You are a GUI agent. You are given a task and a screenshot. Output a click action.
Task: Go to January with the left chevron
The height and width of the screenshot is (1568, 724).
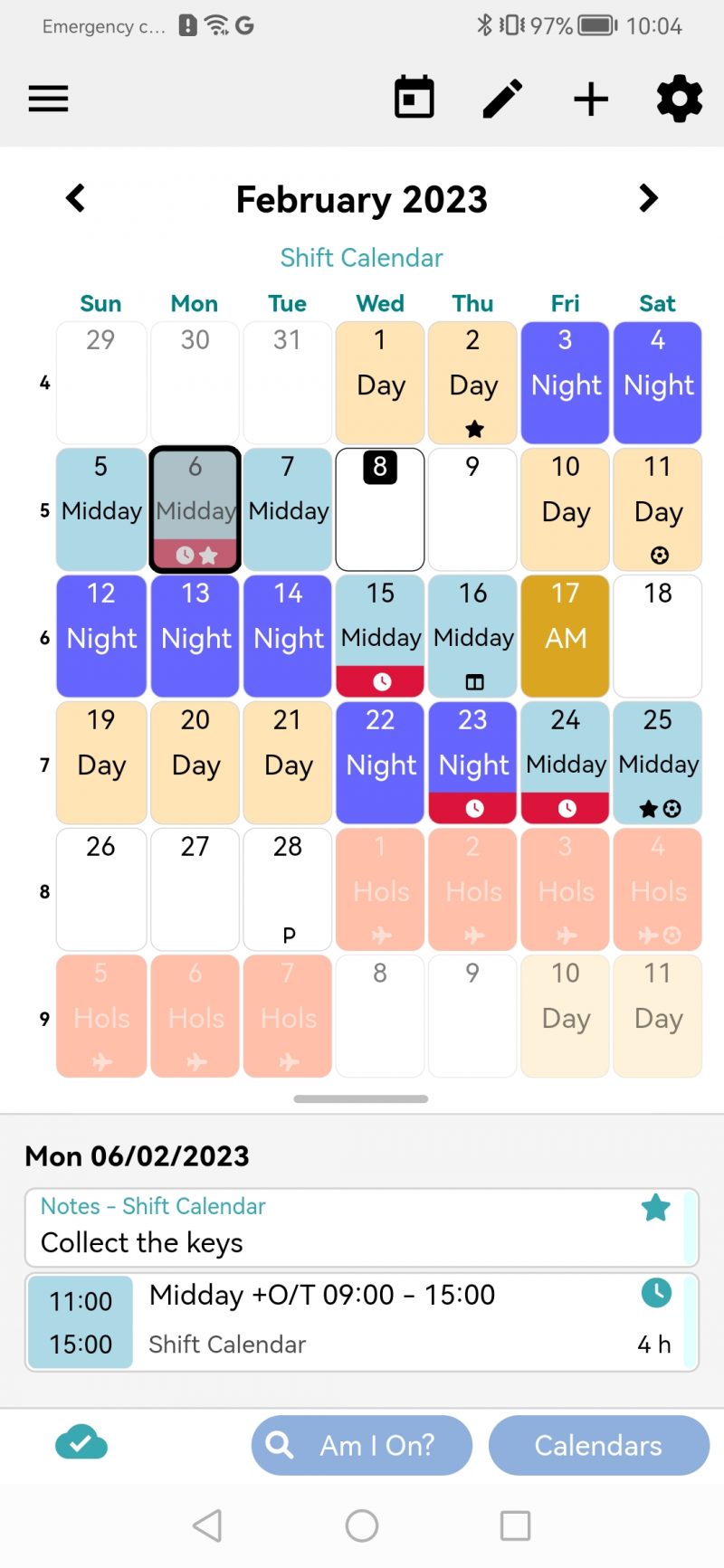pos(75,198)
